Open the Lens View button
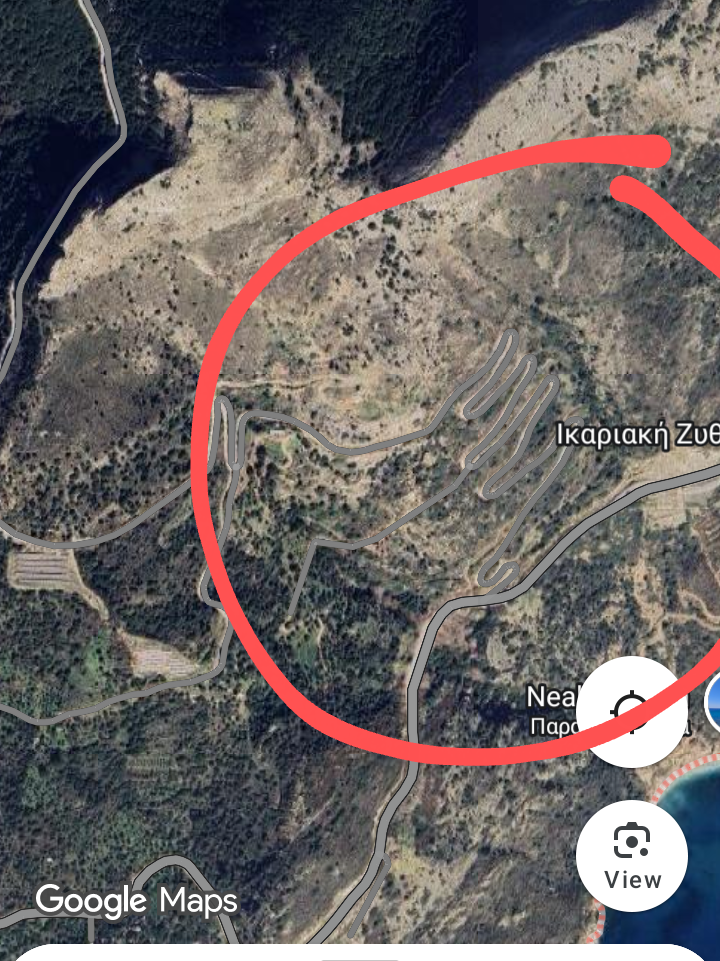The image size is (720, 961). pyautogui.click(x=632, y=855)
